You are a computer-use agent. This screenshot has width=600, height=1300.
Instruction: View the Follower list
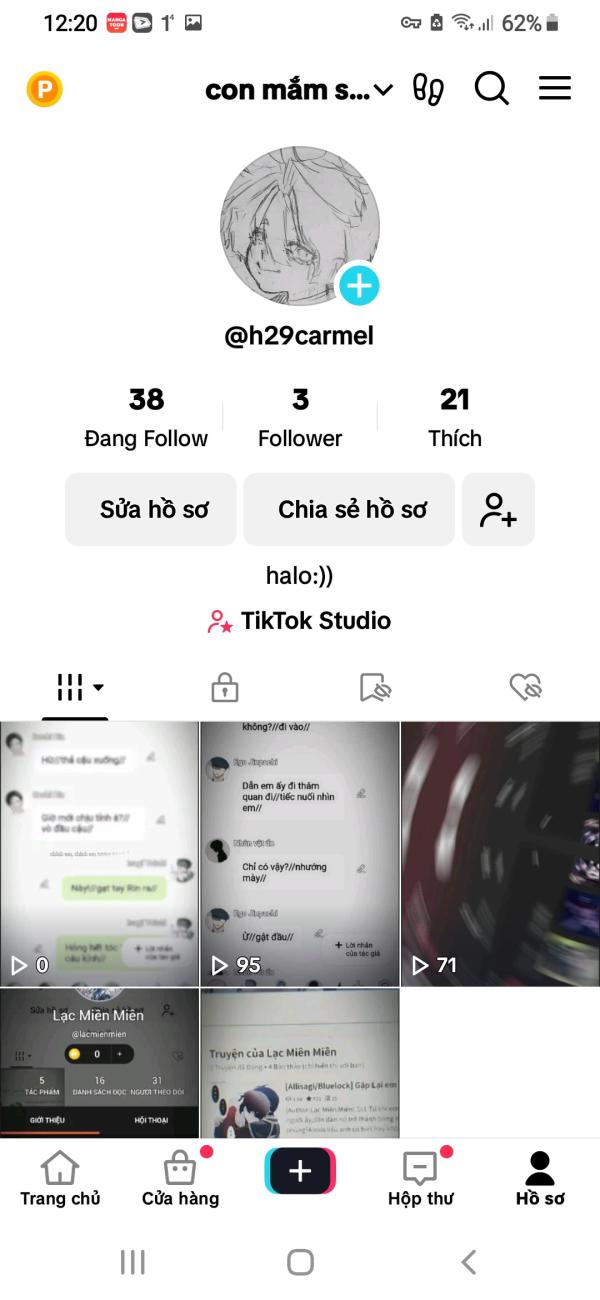coord(300,418)
